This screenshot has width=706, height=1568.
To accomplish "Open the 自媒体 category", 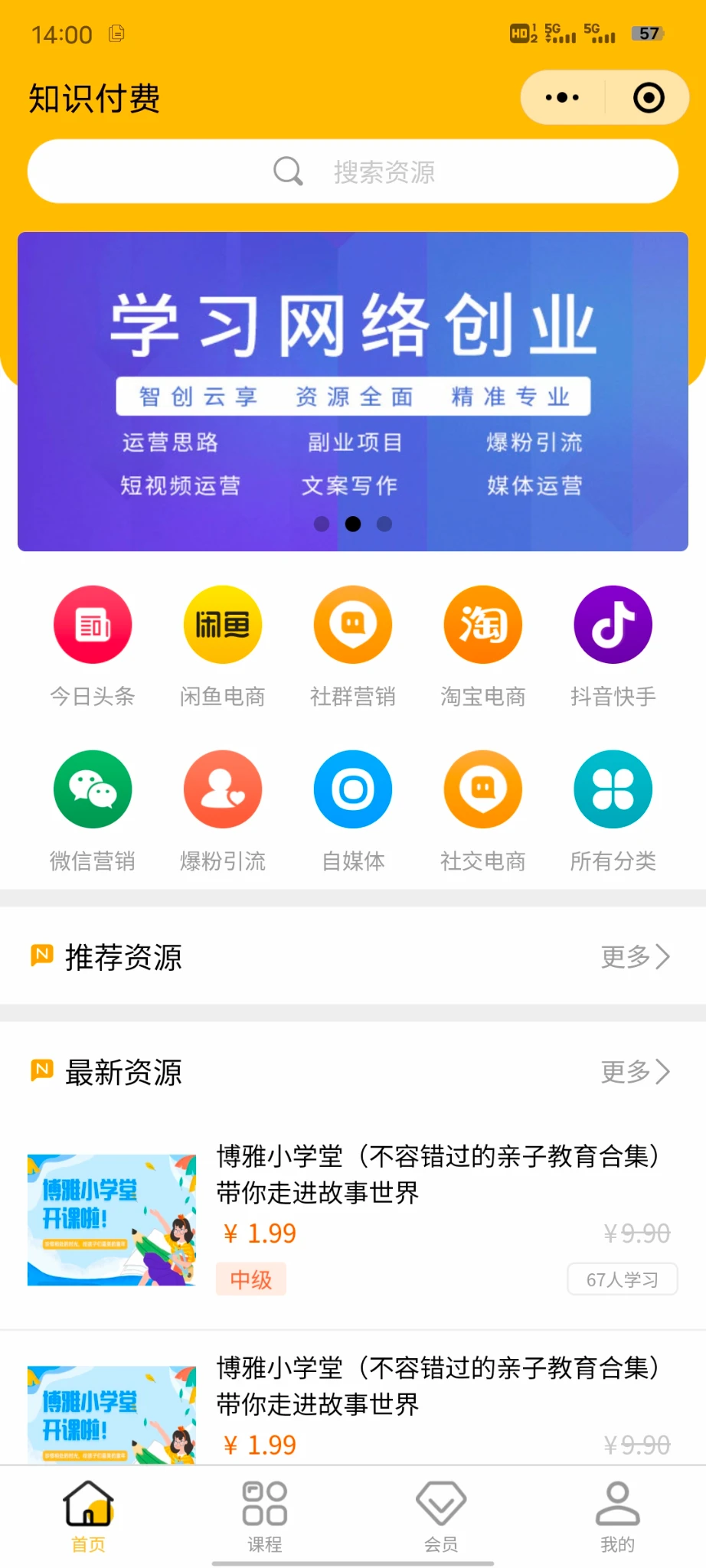I will [353, 790].
